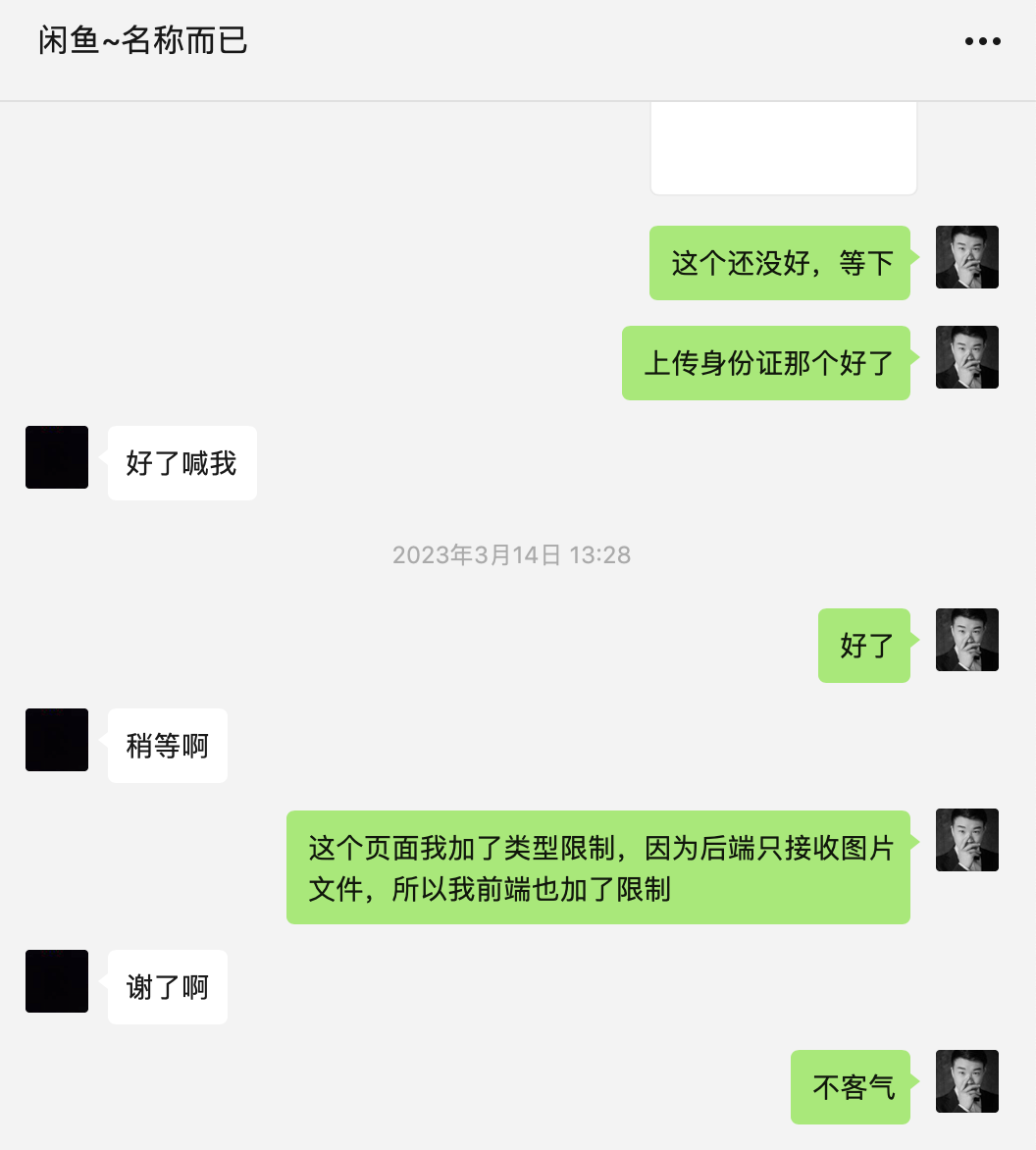View sender profile next to green "好了"
The image size is (1036, 1150).
(966, 640)
